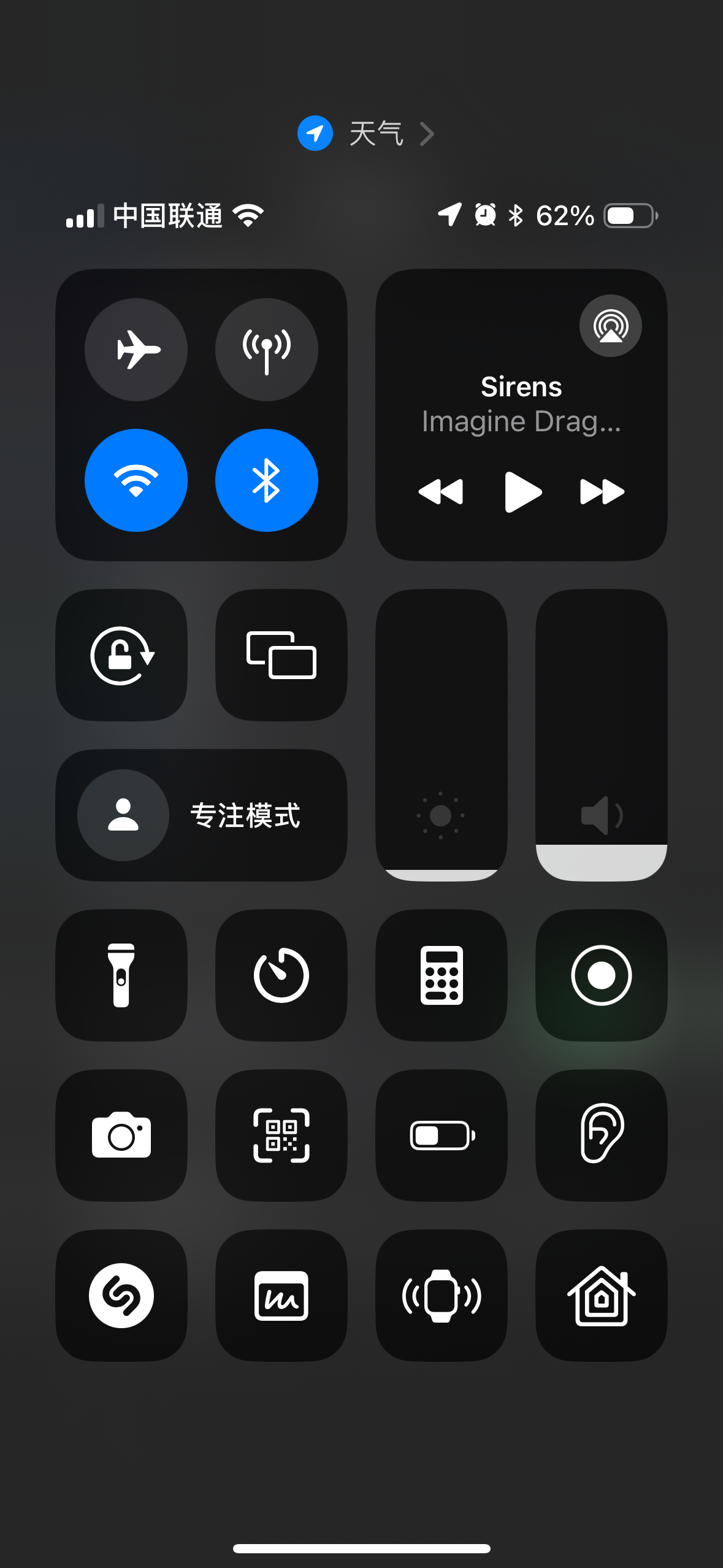Start Shazam music recognition
The image size is (723, 1568).
[121, 1296]
